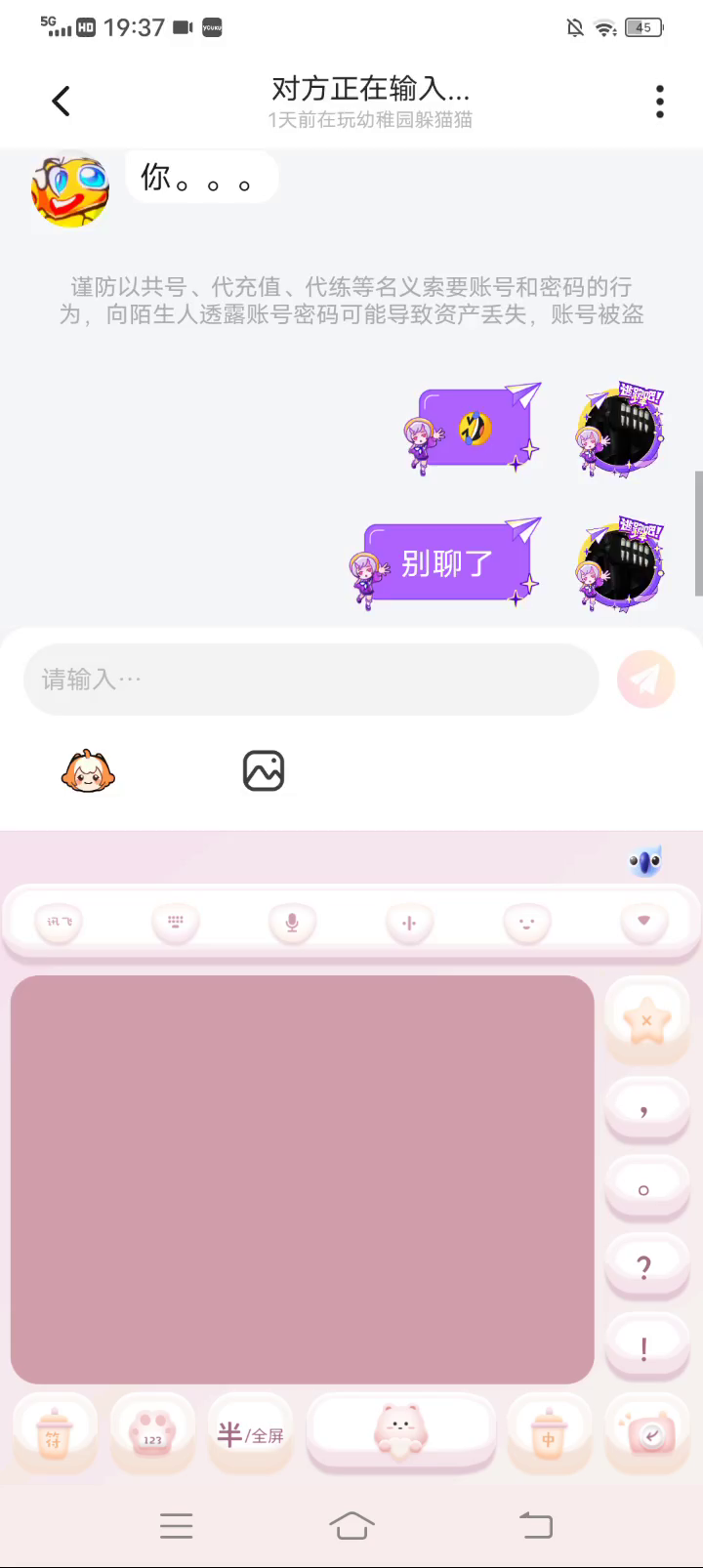This screenshot has height=1568, width=703.
Task: Hit the star backspace key
Action: (x=646, y=1021)
